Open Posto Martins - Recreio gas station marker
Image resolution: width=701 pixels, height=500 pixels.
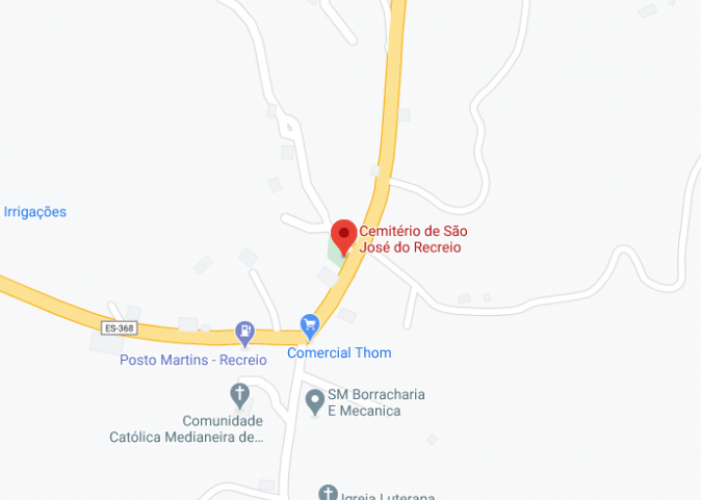(244, 331)
